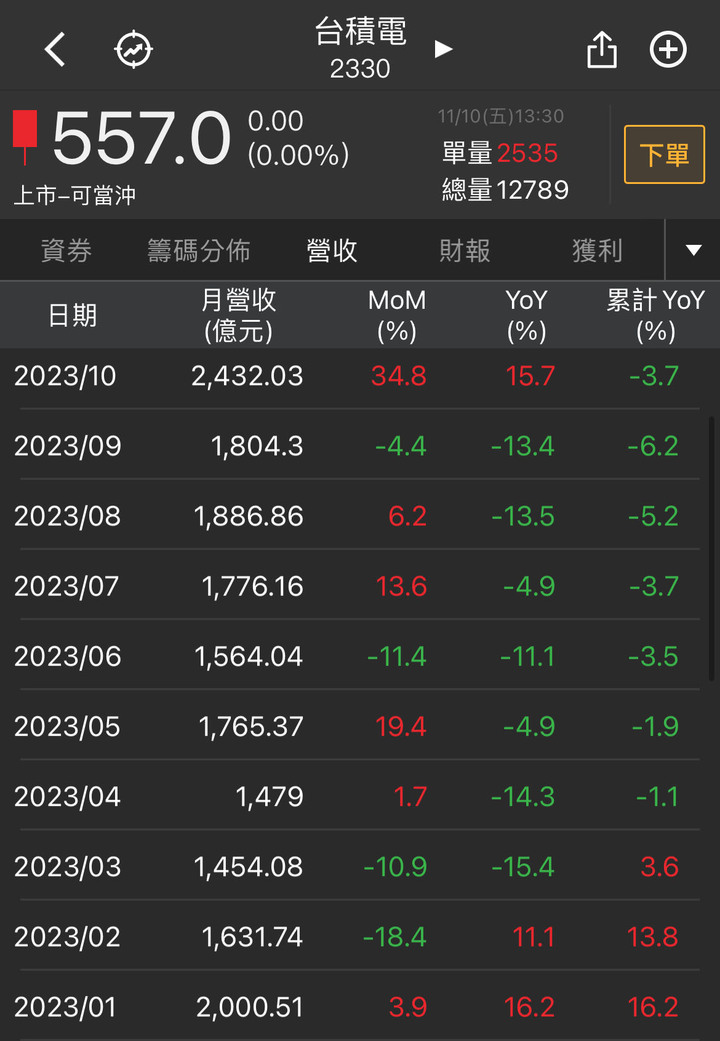Share this stock page

click(x=601, y=49)
